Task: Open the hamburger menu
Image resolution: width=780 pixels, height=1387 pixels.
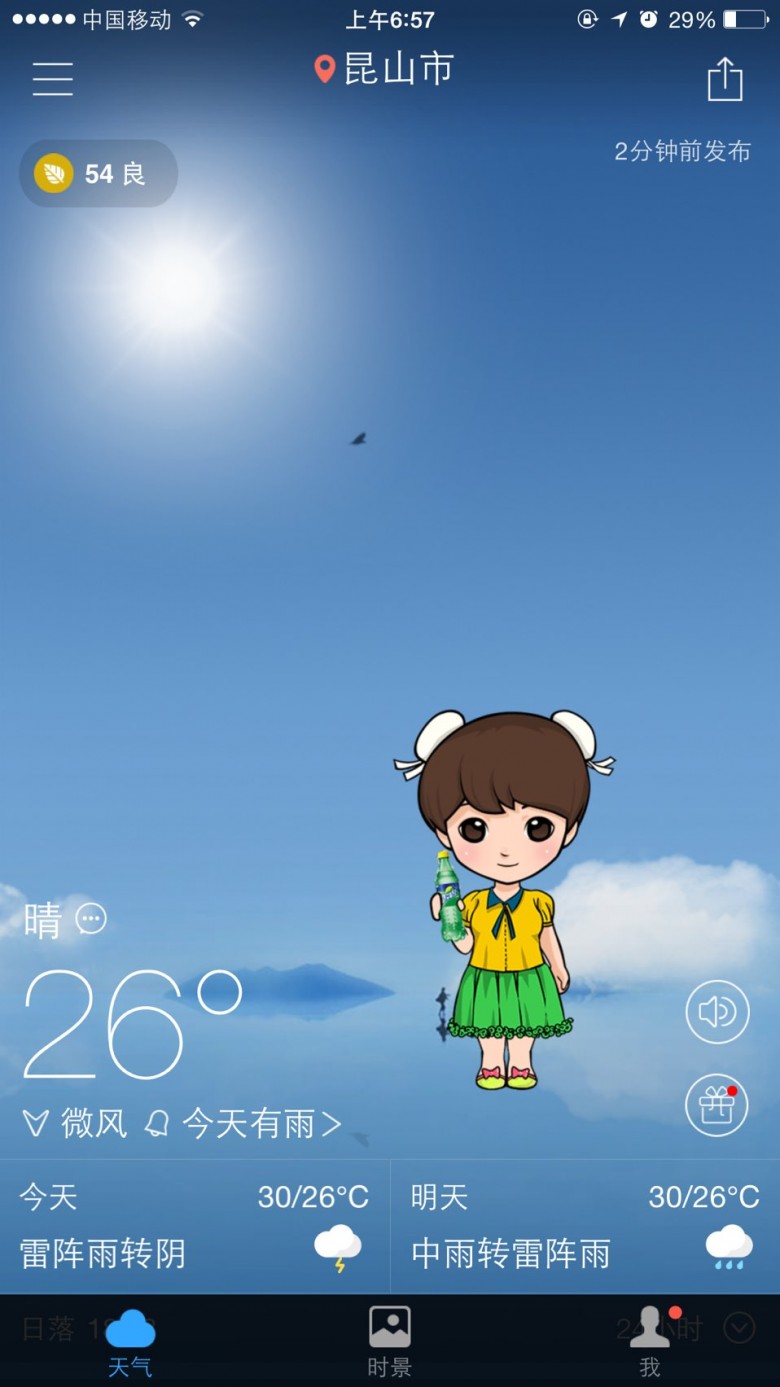Action: [x=52, y=78]
